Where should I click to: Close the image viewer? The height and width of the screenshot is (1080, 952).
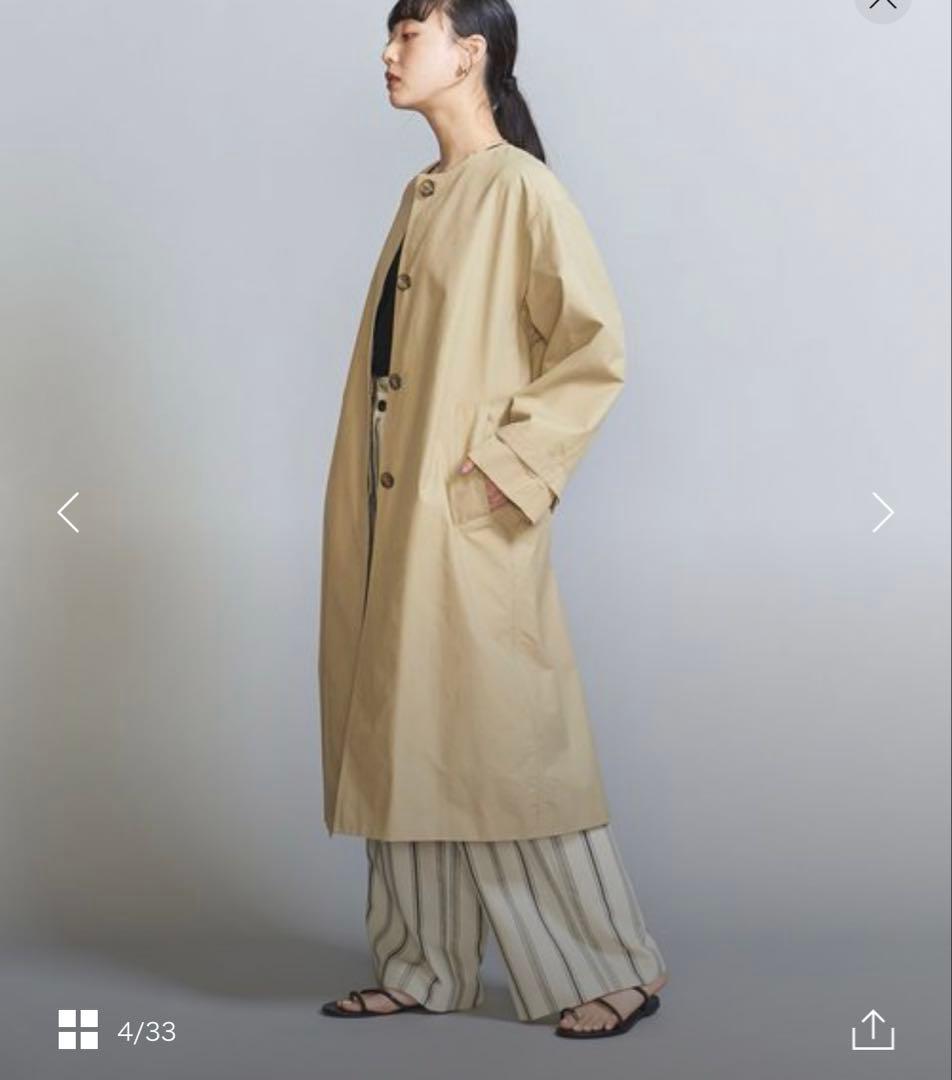(882, 4)
